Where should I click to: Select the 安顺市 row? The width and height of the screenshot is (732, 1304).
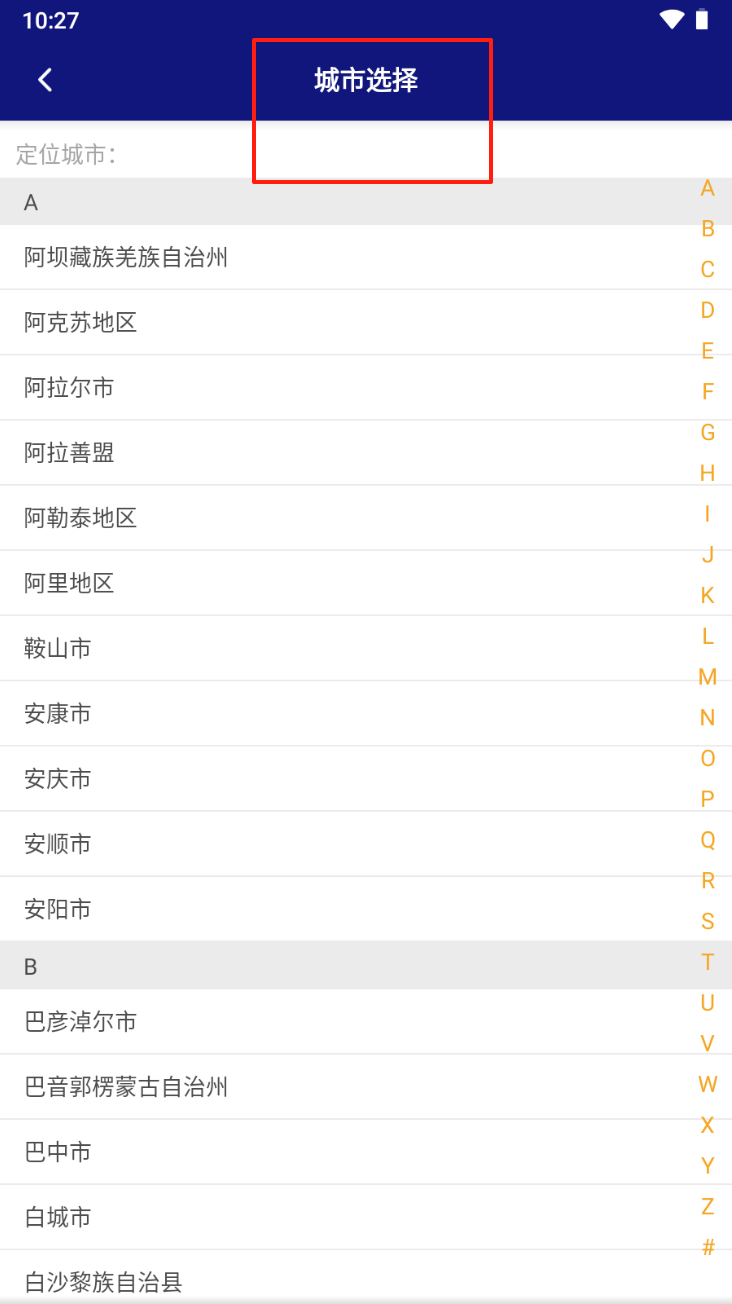[58, 844]
